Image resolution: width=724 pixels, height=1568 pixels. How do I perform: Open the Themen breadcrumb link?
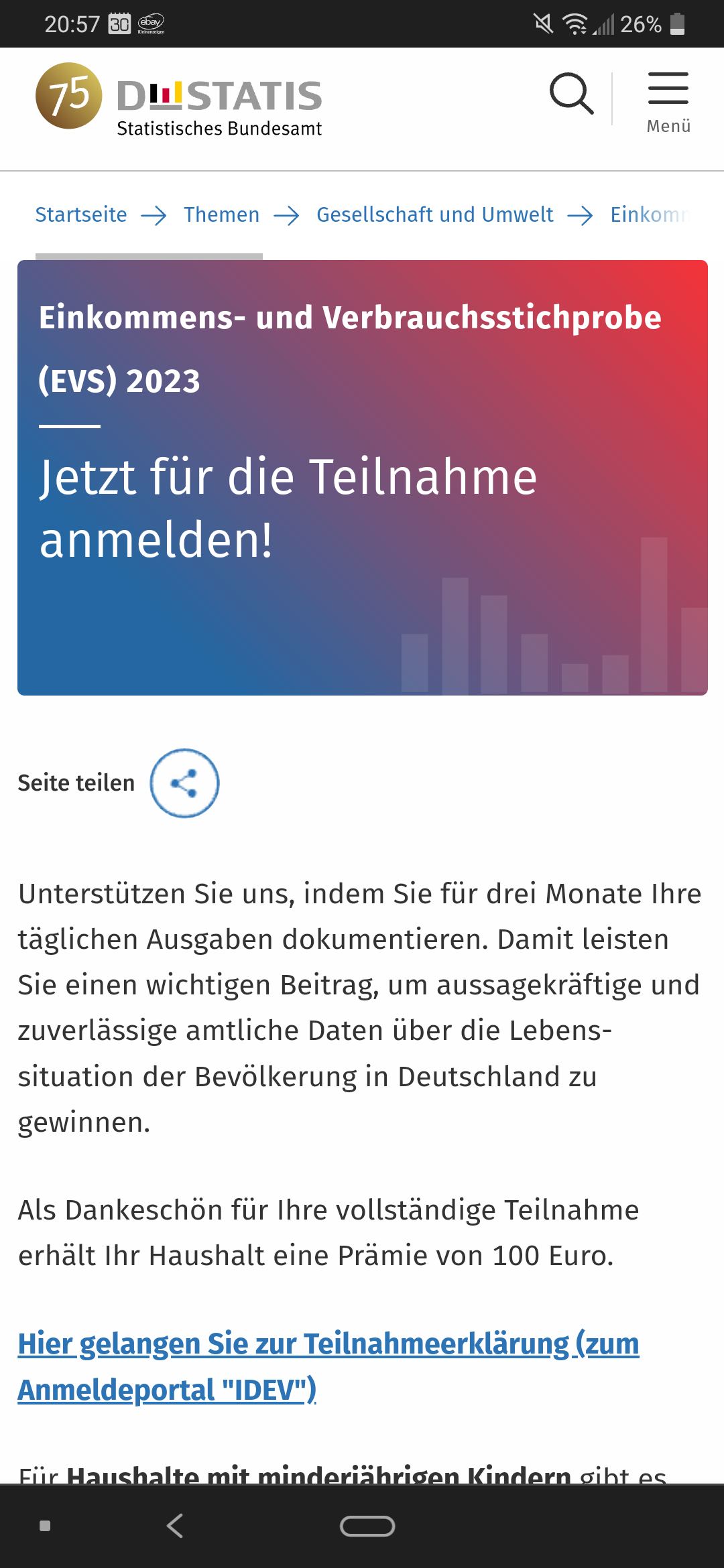click(222, 214)
